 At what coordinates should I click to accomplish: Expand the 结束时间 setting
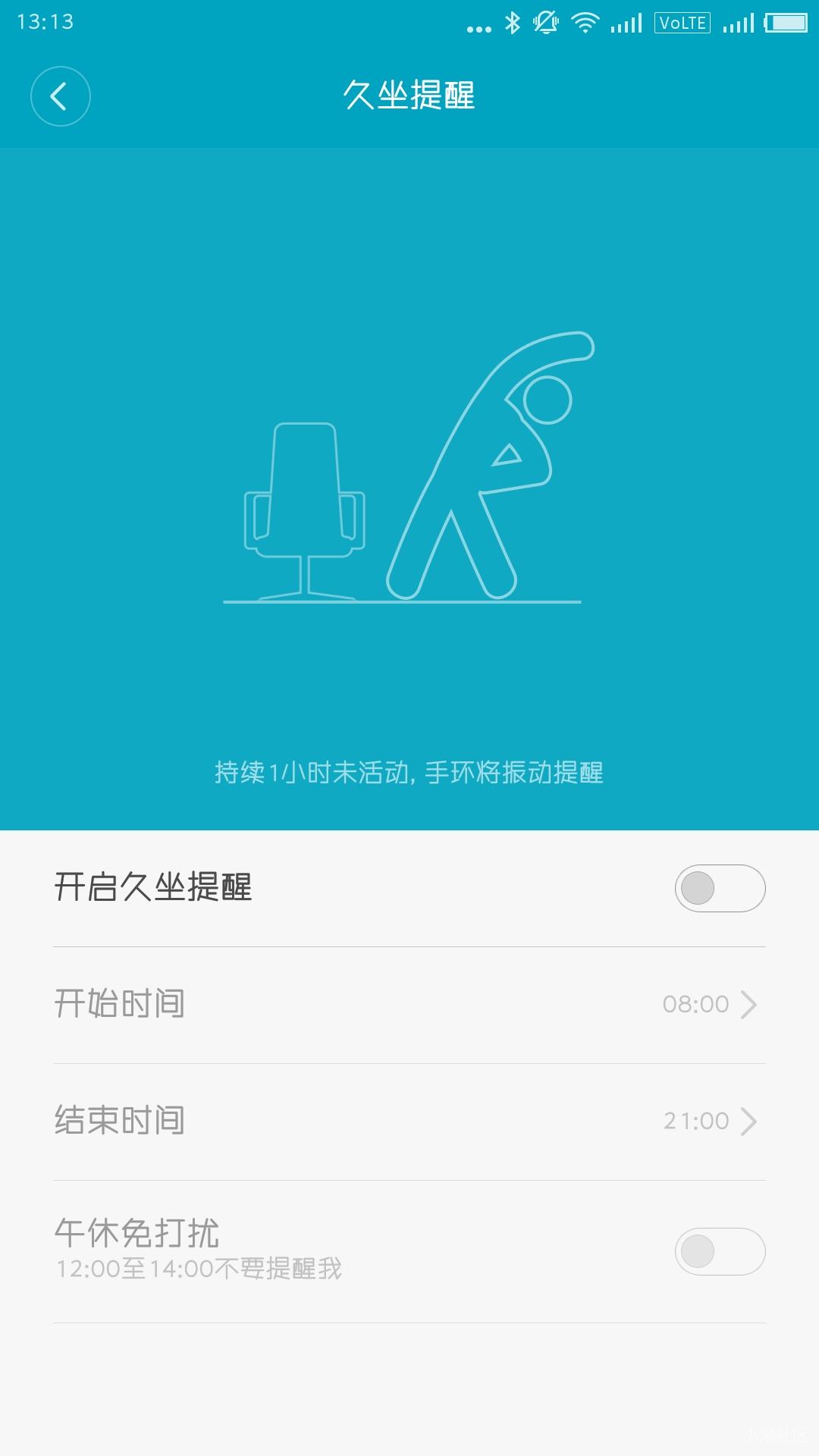[409, 1119]
